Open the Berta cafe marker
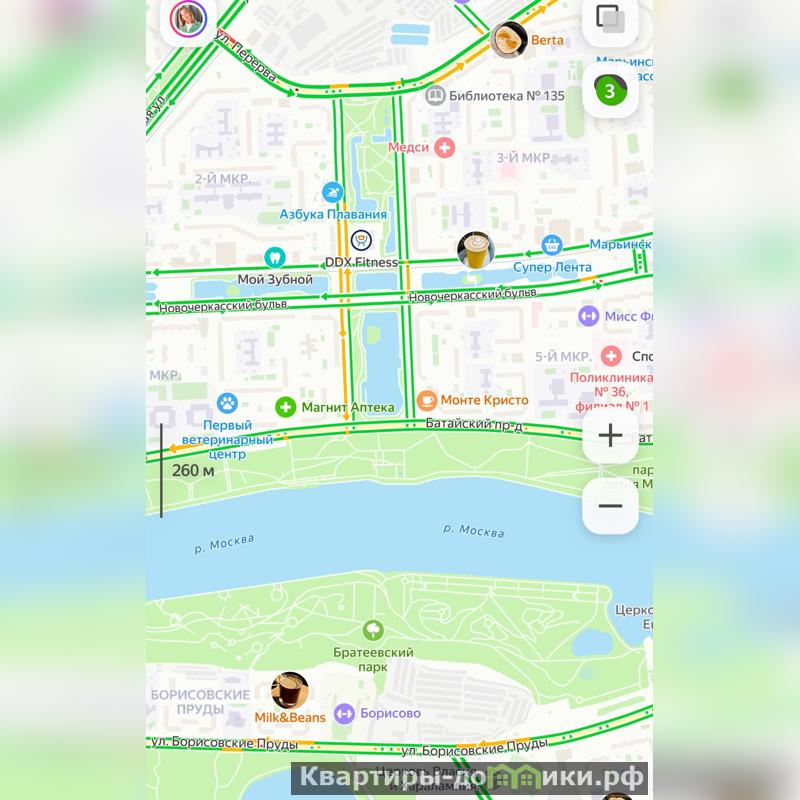The image size is (800, 800). 510,40
